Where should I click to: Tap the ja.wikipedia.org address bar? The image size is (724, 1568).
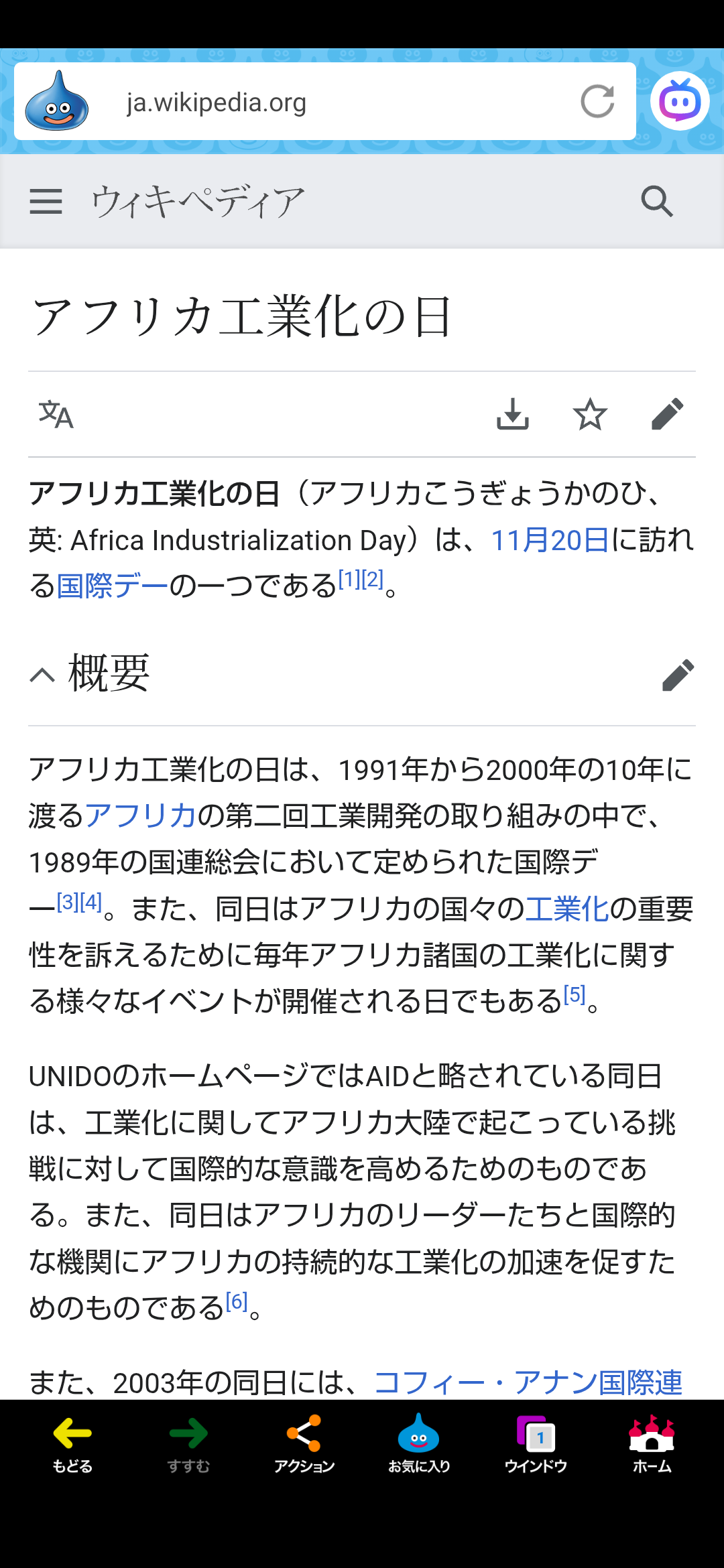tap(322, 102)
